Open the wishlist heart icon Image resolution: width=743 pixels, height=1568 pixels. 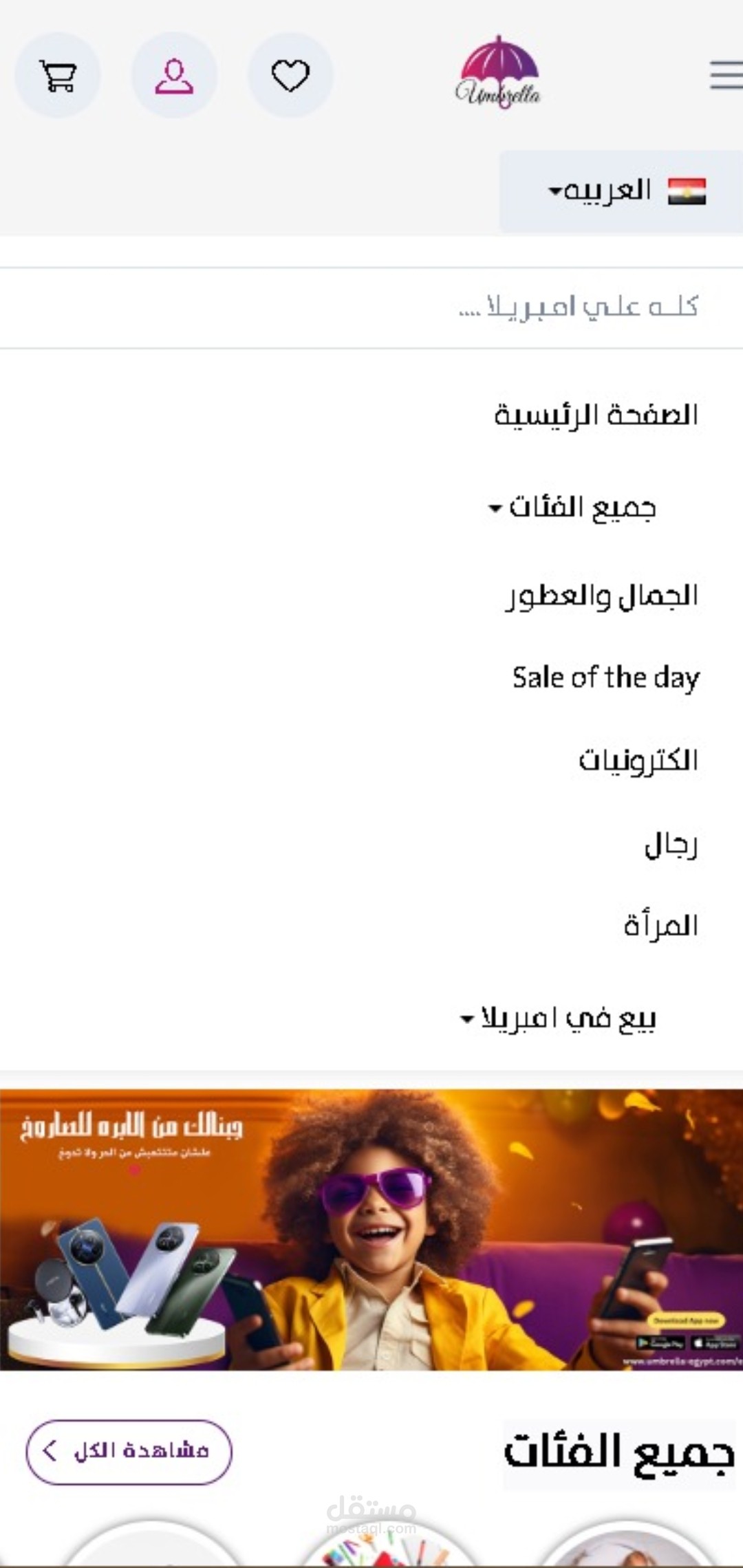click(290, 76)
